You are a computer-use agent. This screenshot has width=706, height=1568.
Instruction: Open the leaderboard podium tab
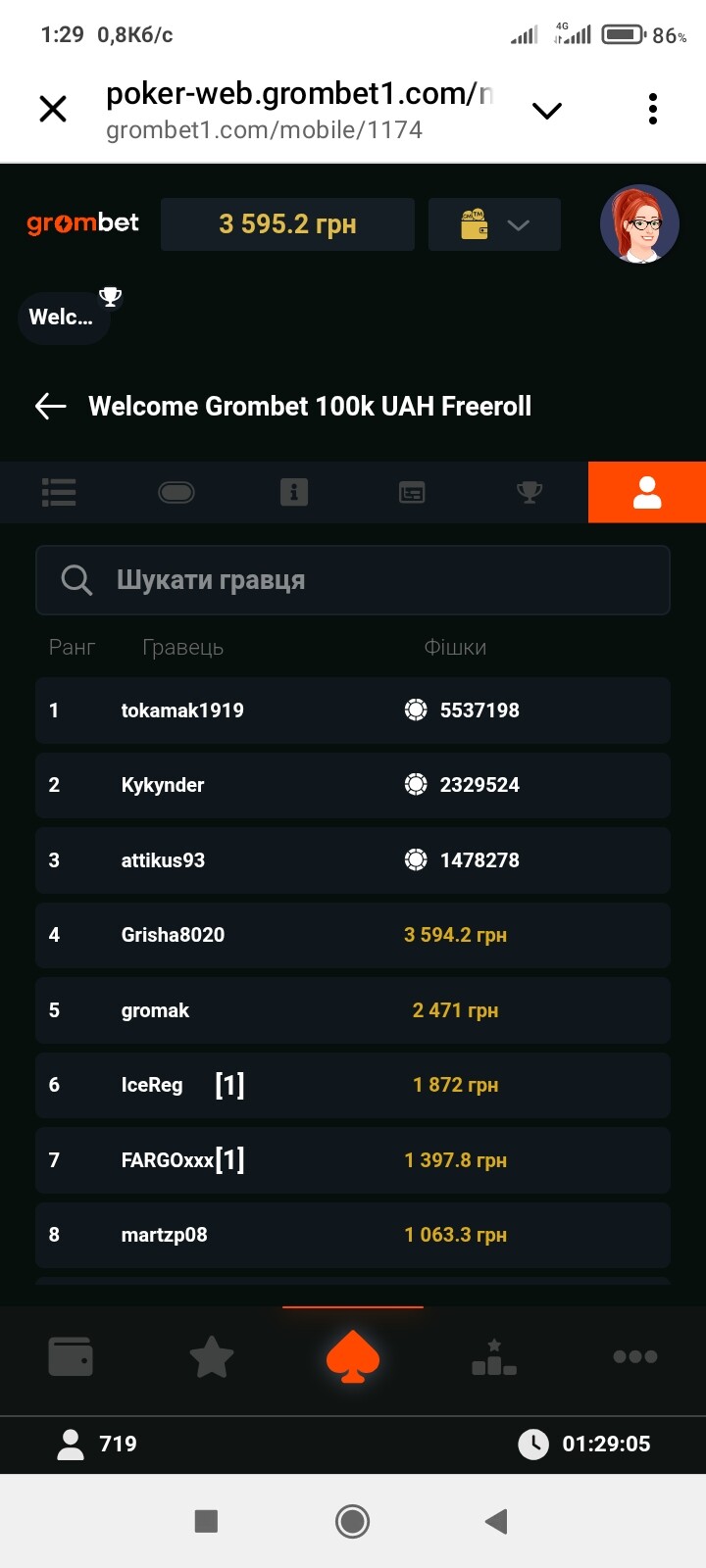[494, 1357]
